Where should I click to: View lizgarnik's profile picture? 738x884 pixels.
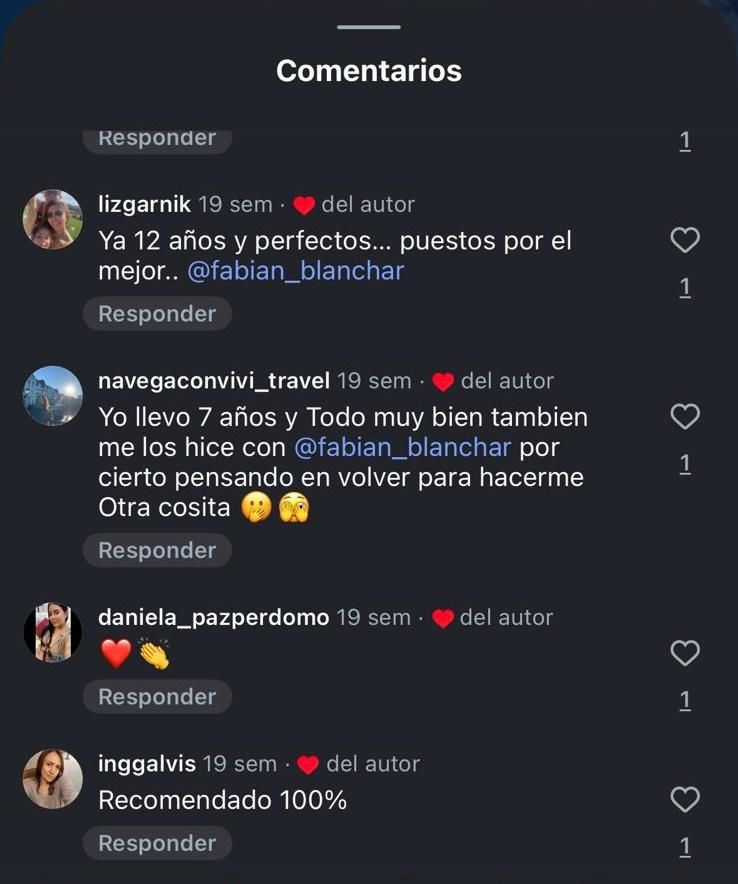[53, 219]
